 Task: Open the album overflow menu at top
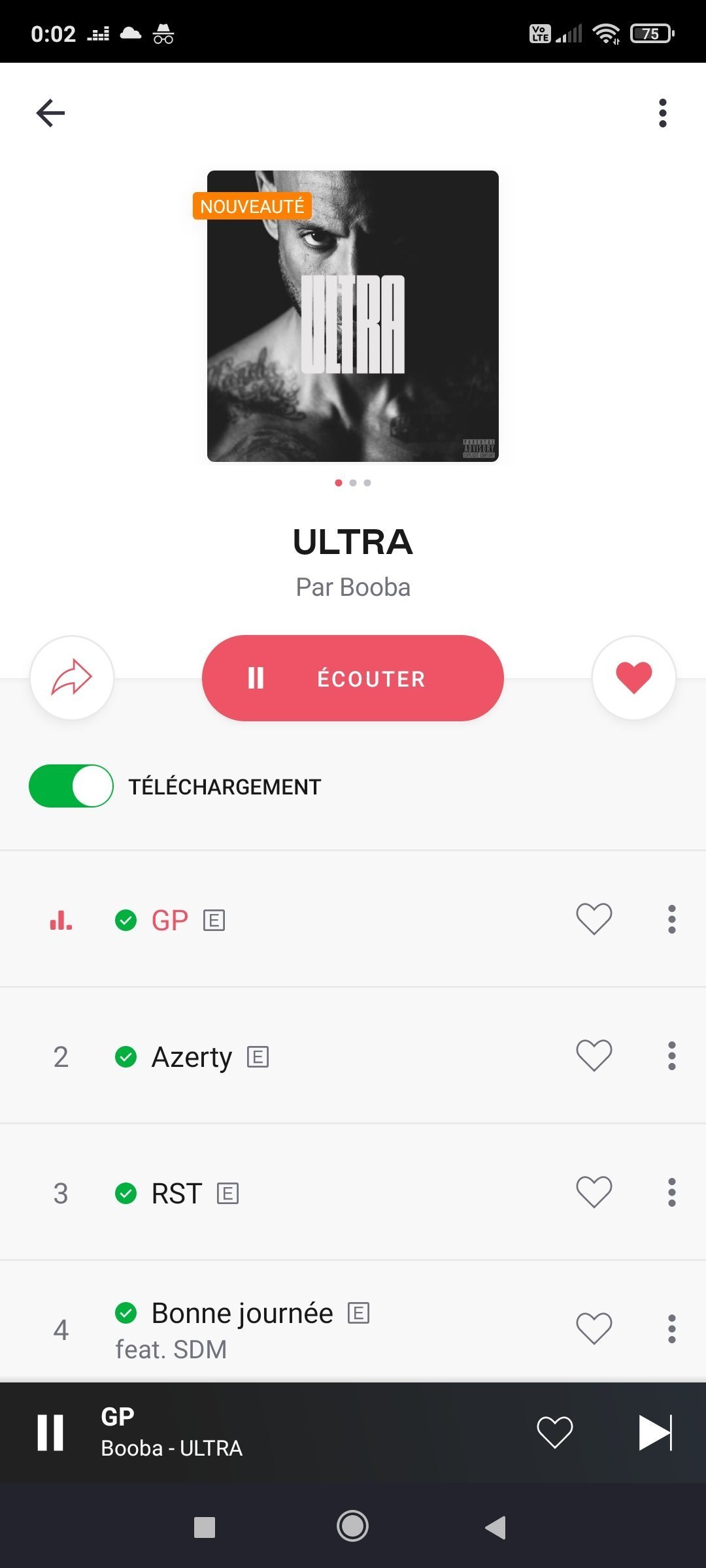click(x=662, y=113)
